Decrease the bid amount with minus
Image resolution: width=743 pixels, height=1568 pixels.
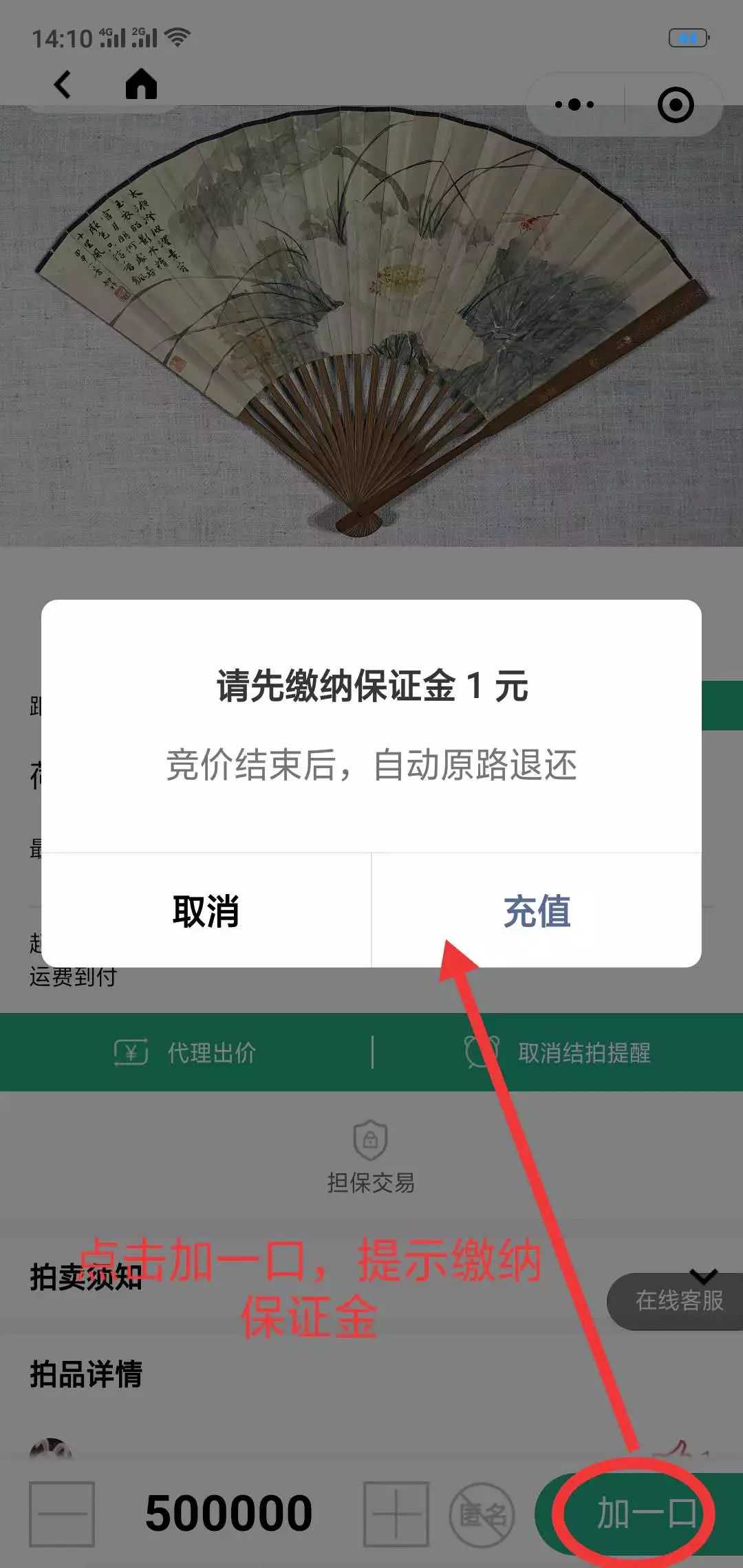coord(62,1514)
